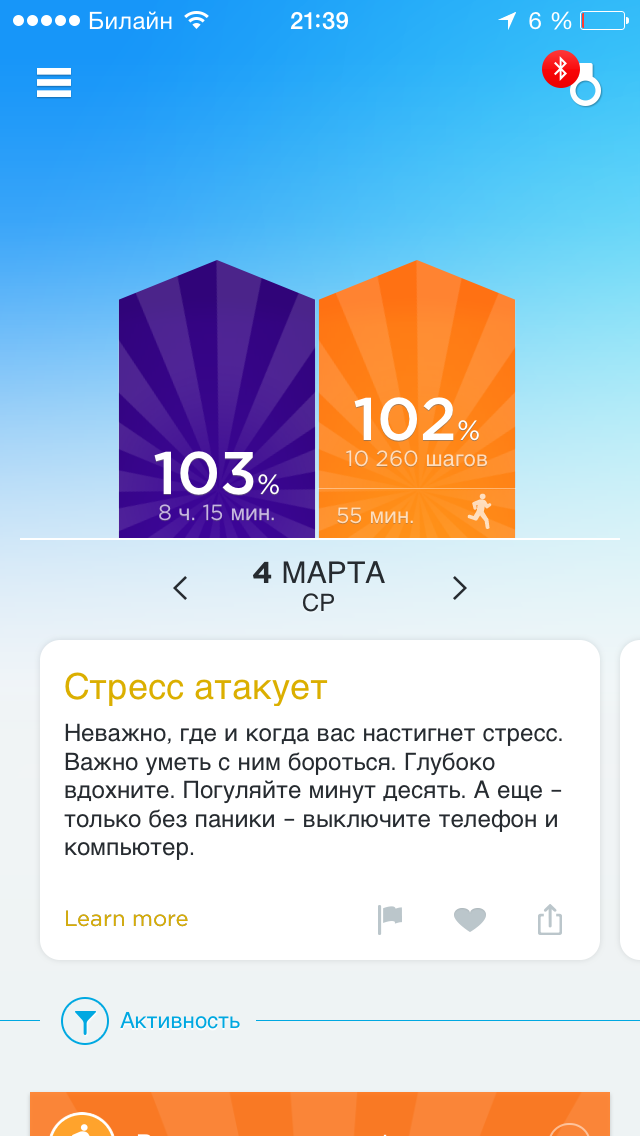640x1136 pixels.
Task: Open the orange activity card below
Action: (x=320, y=1114)
